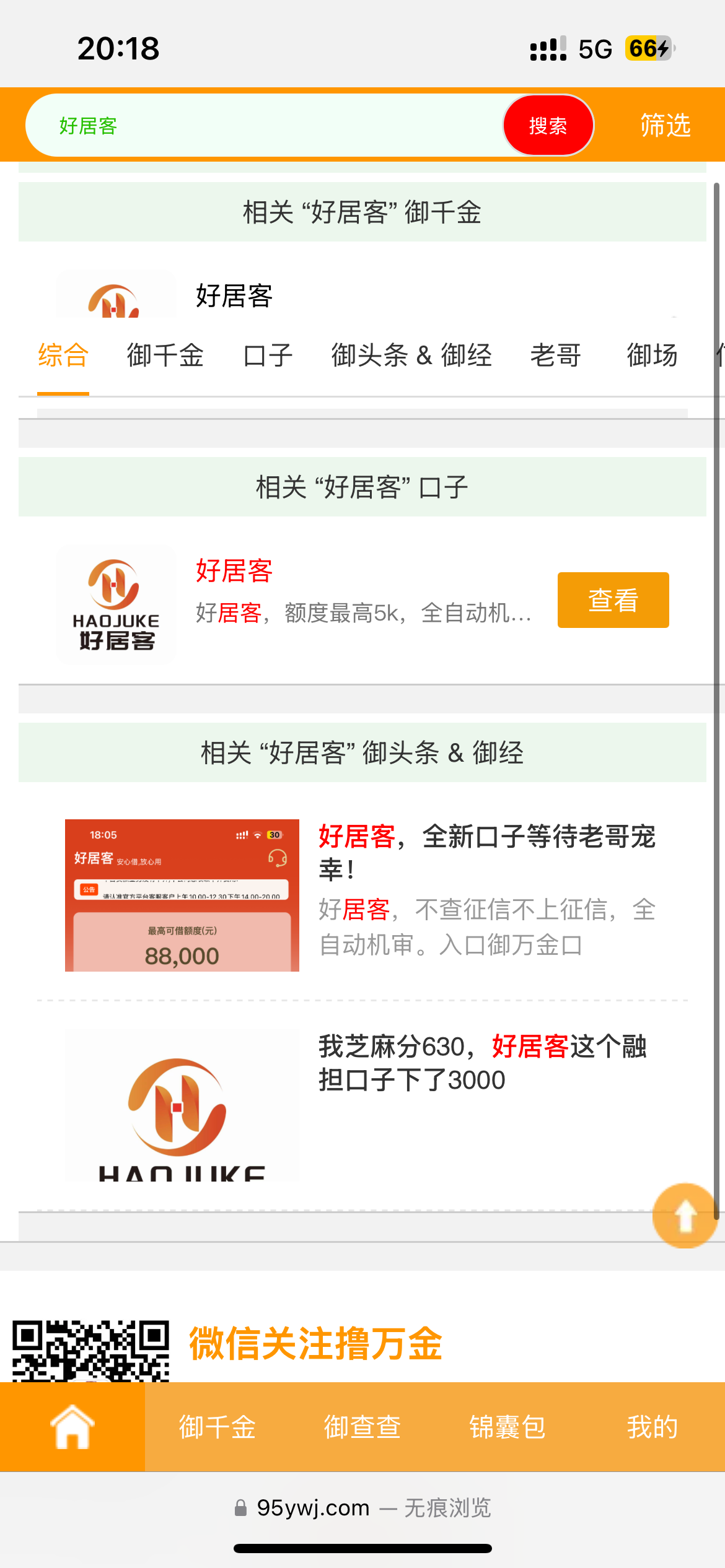The height and width of the screenshot is (1568, 725).
Task: Switch to the 综合 tab
Action: (63, 356)
